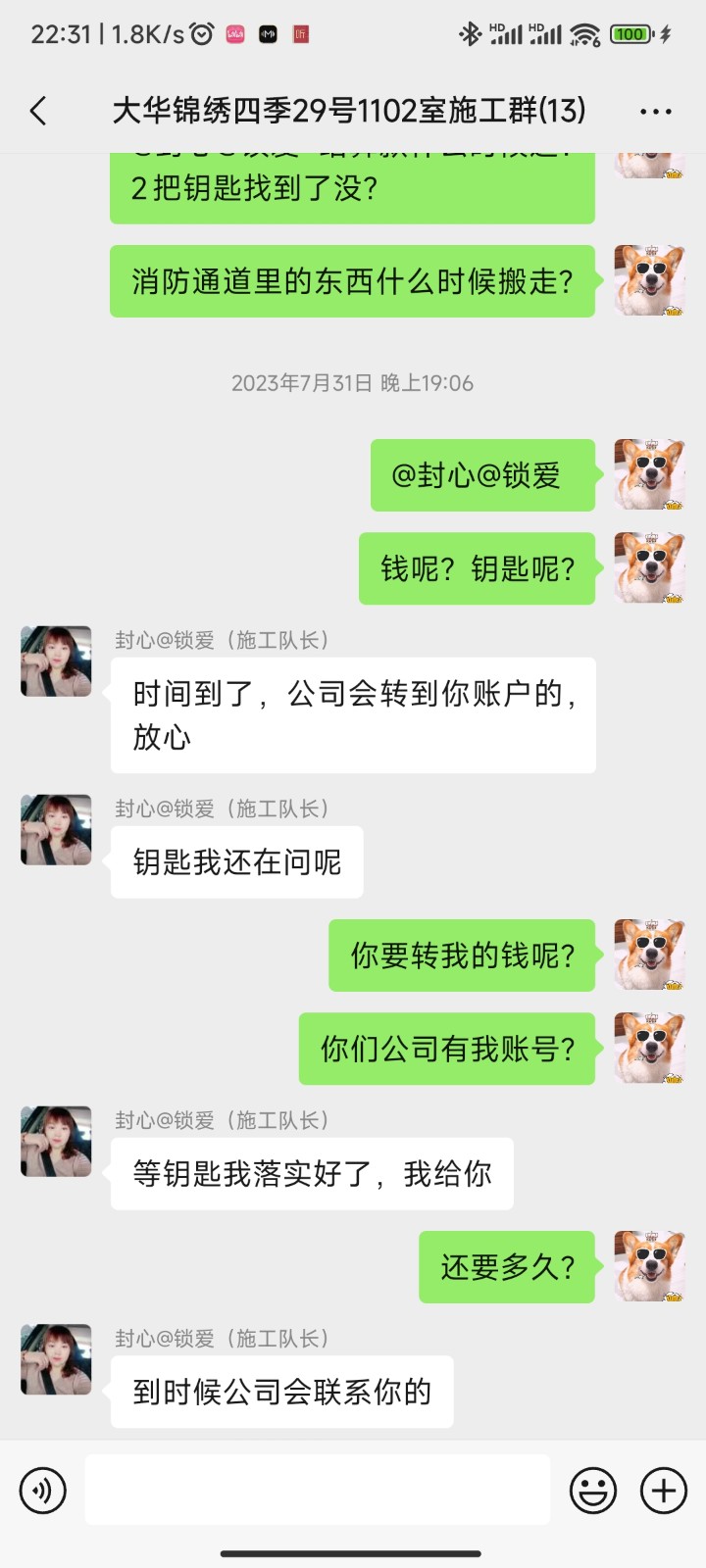Image resolution: width=706 pixels, height=1568 pixels.
Task: Open the group chat overflow menu
Action: (655, 112)
